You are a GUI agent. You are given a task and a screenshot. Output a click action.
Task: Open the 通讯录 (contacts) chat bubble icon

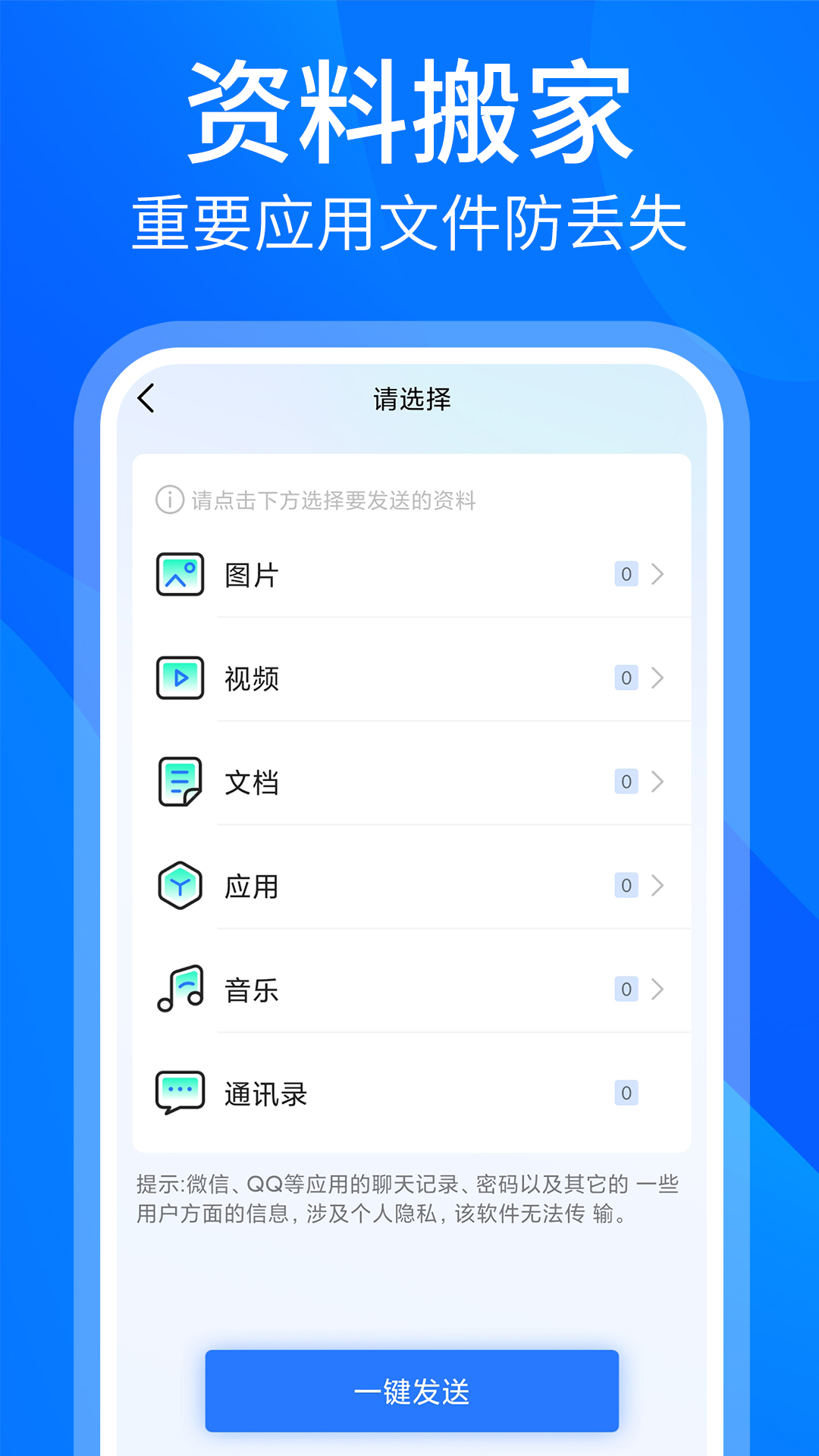coord(180,1092)
